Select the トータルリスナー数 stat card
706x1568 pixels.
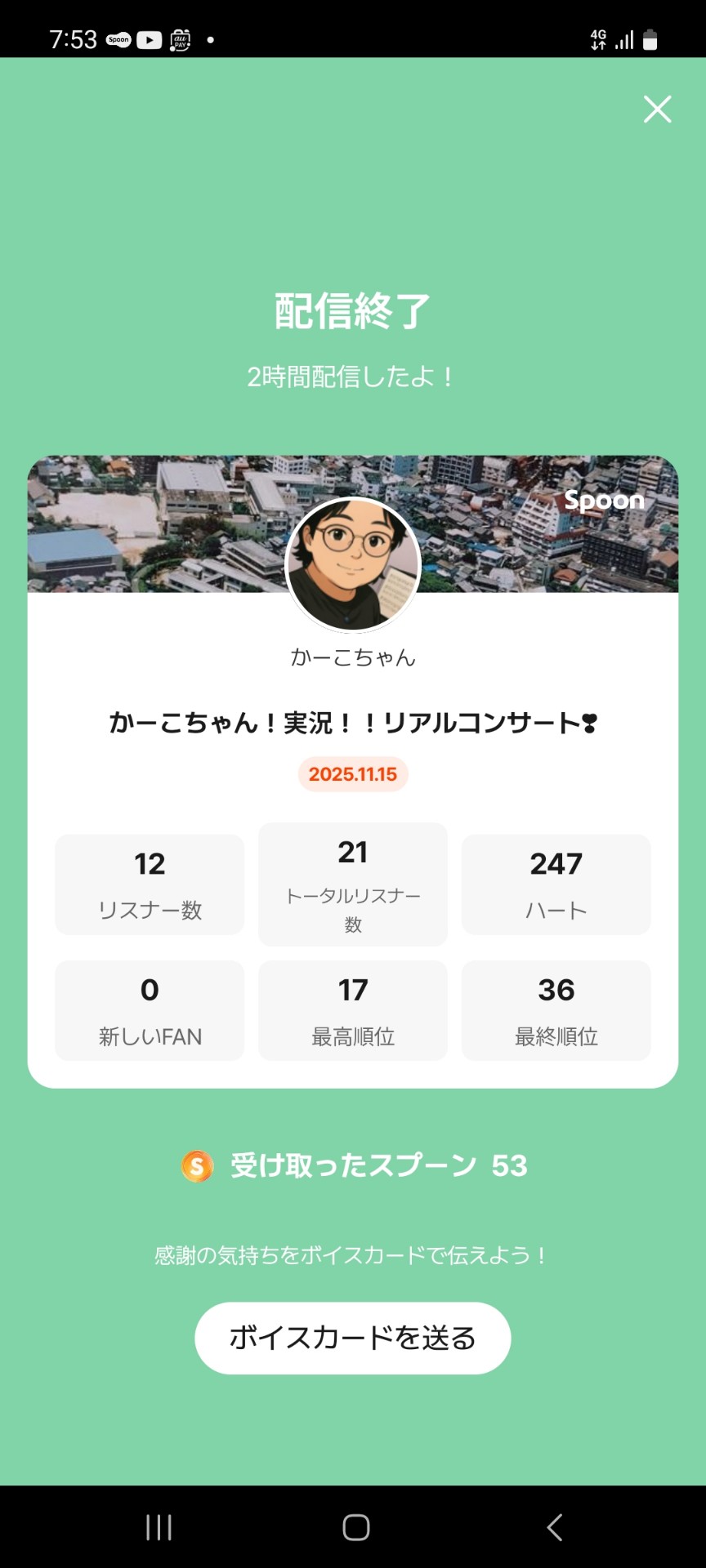click(352, 883)
